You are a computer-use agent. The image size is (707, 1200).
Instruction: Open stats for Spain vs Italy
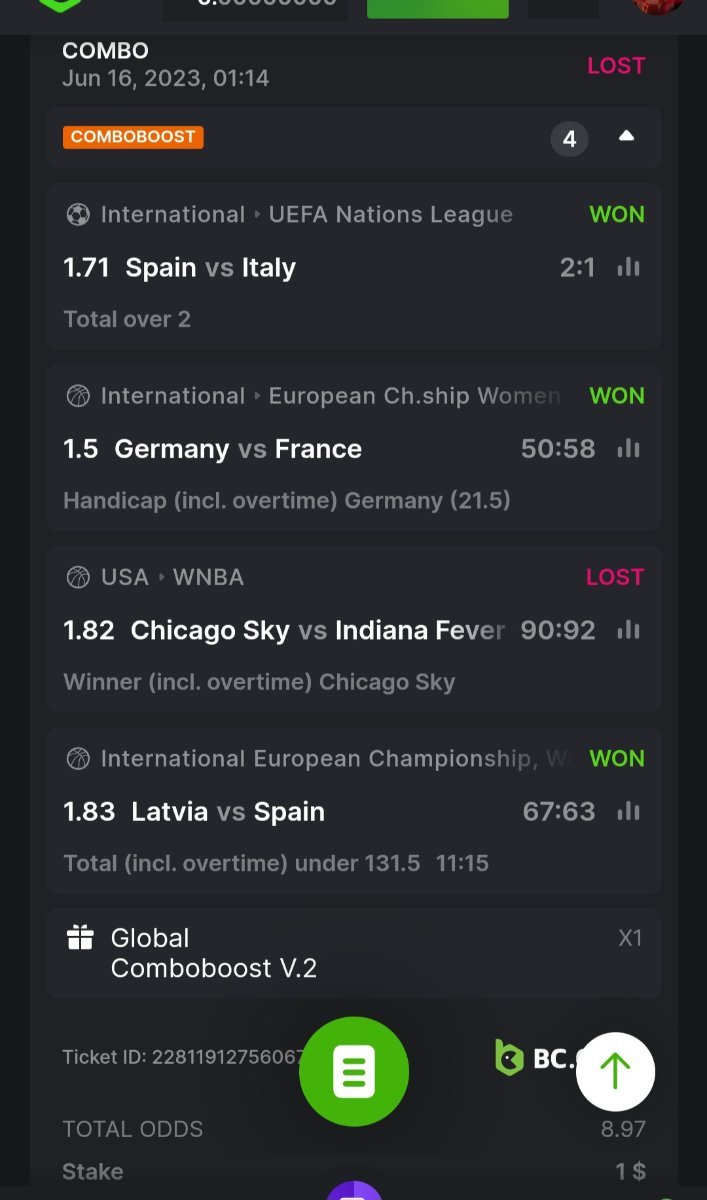(x=628, y=267)
